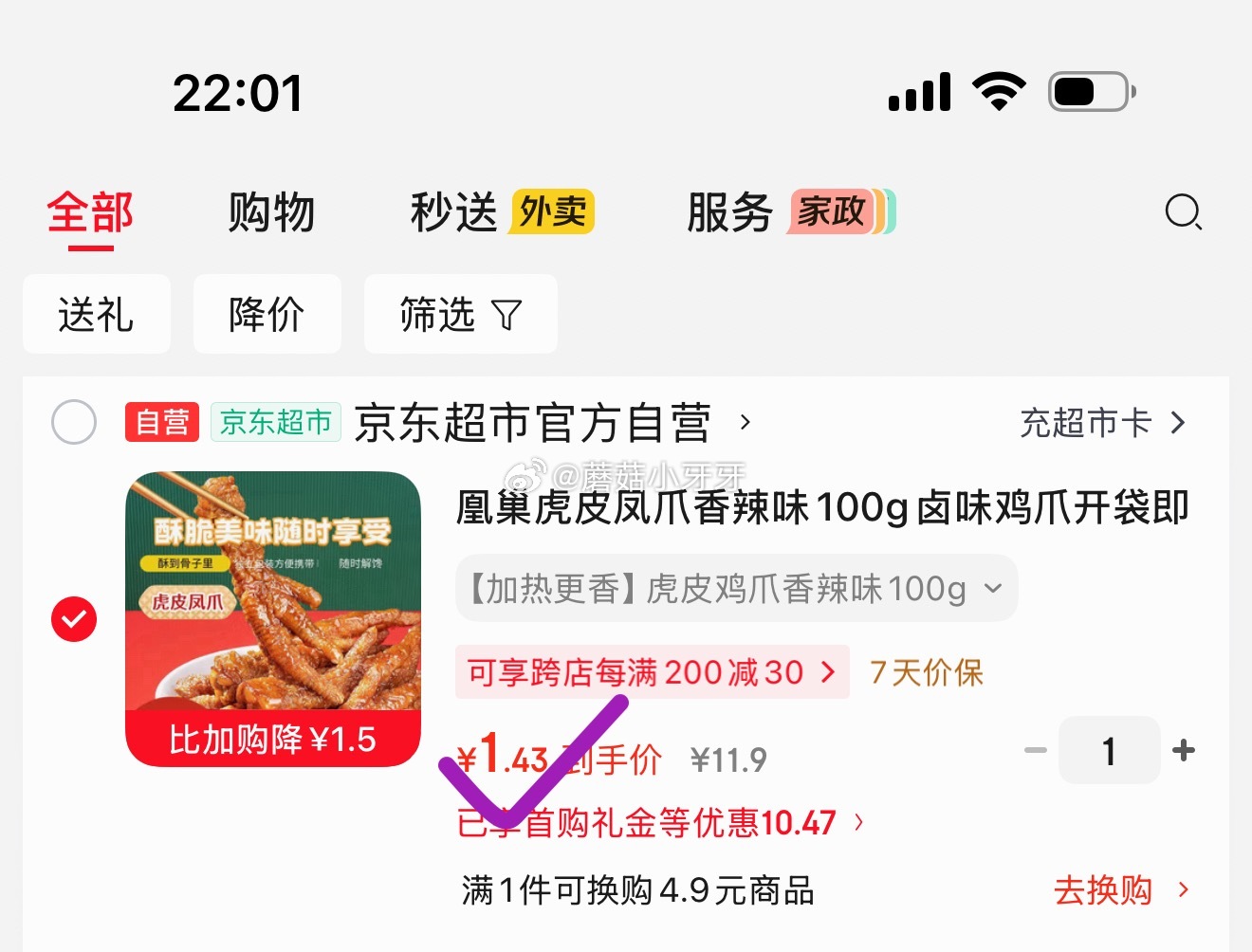Screen dimensions: 1252x952
Task: Select all items from 京东超市官方自营
Action: (x=74, y=422)
